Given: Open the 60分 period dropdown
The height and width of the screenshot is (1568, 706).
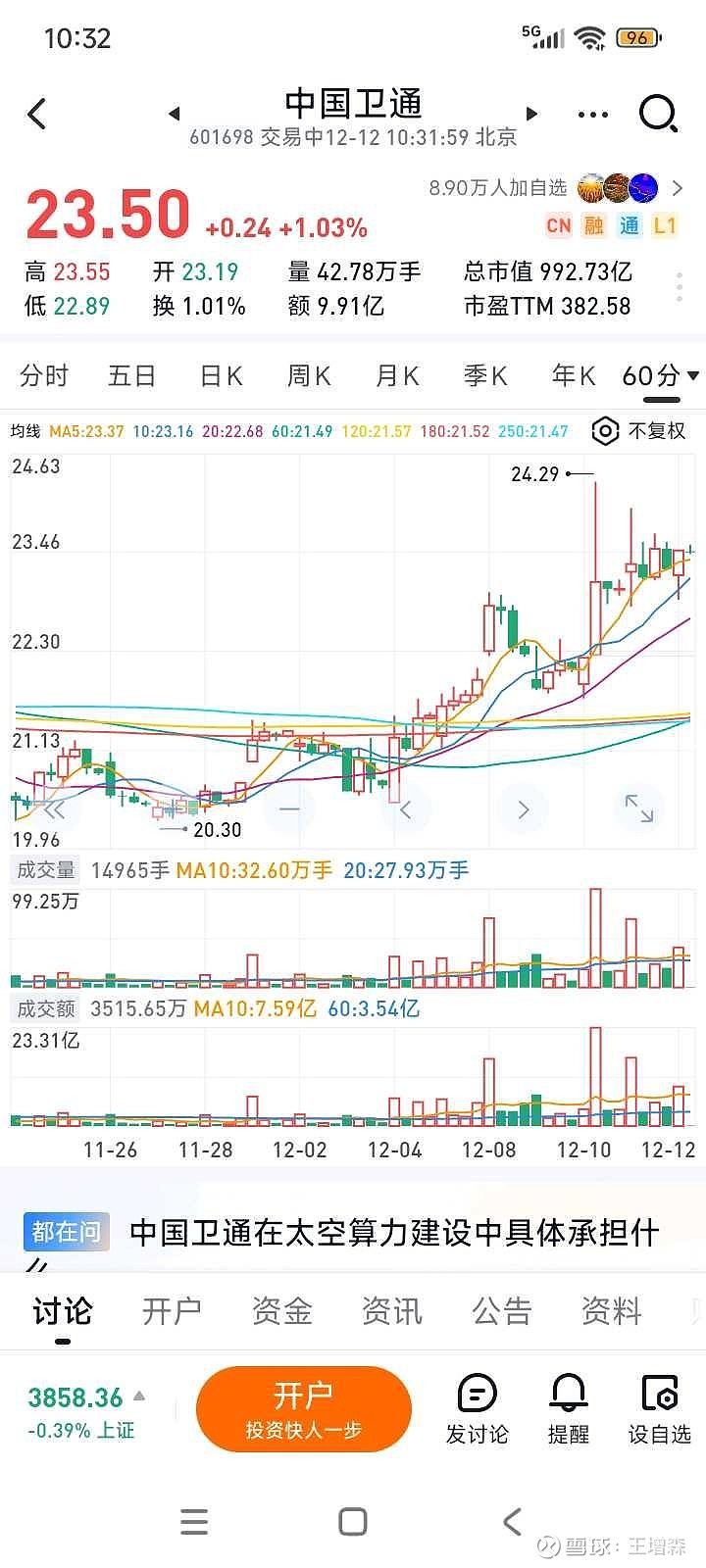Looking at the screenshot, I should pos(660,375).
